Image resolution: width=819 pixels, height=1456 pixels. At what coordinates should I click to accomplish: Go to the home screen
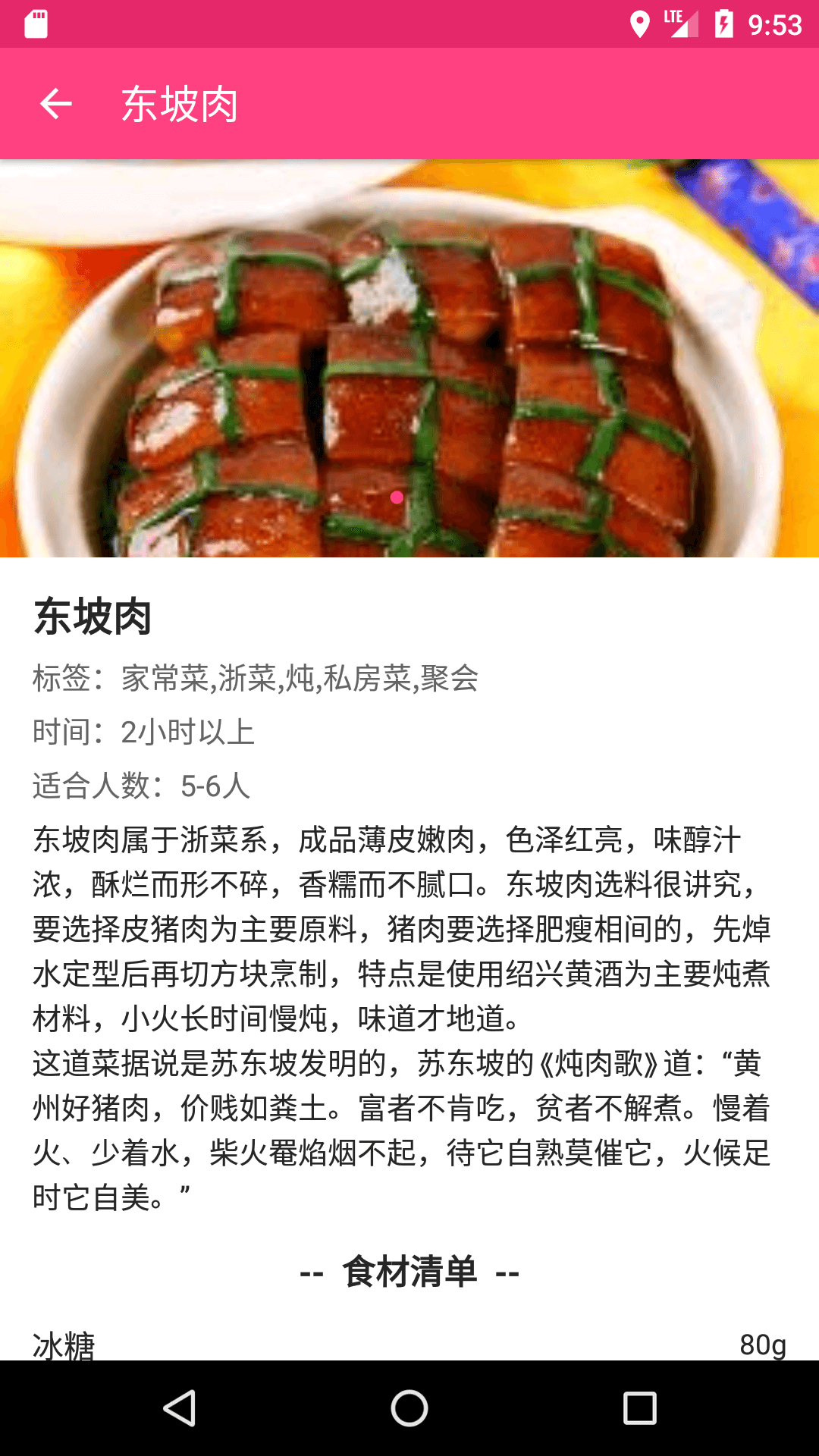click(x=409, y=1408)
